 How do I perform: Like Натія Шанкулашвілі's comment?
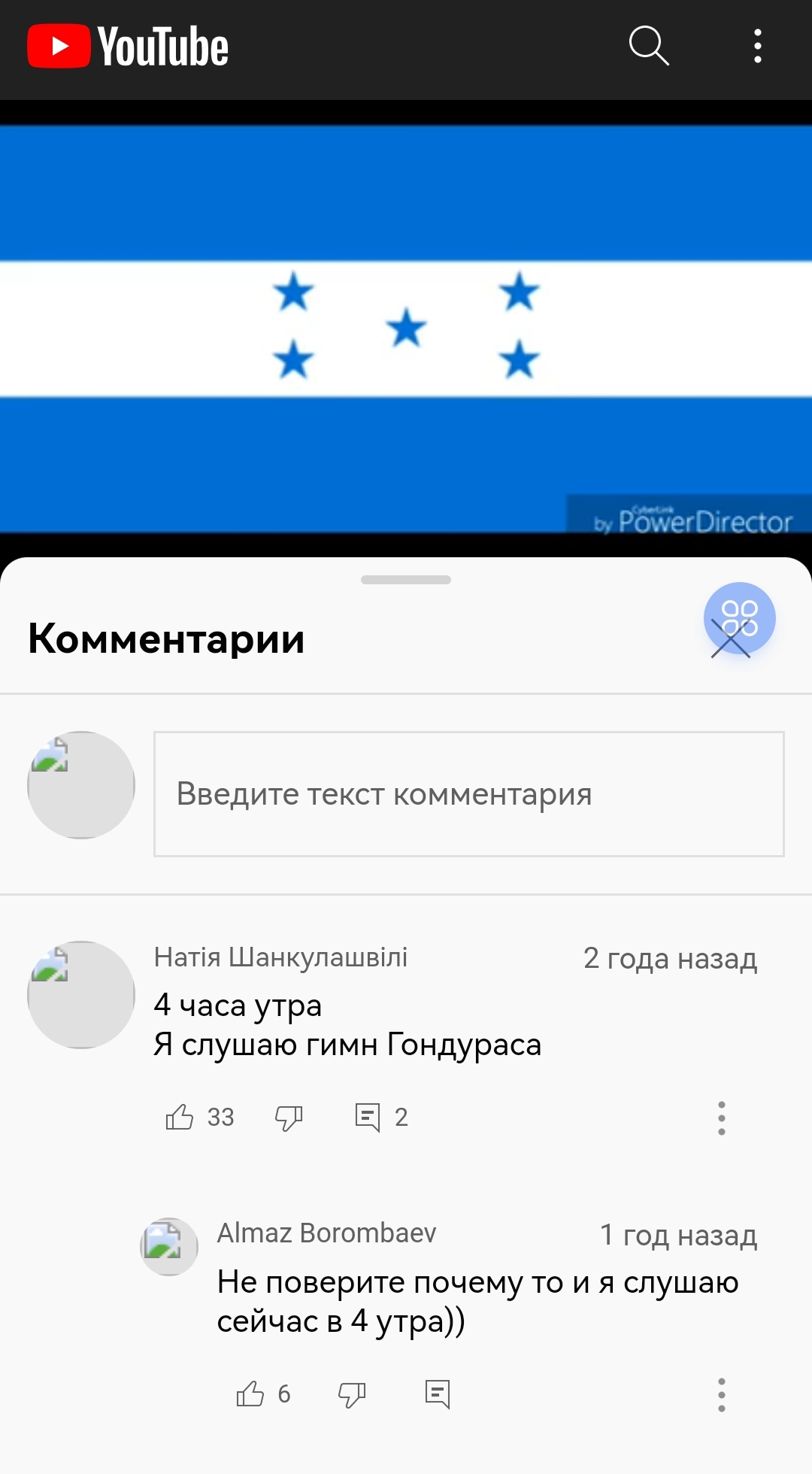(180, 1118)
